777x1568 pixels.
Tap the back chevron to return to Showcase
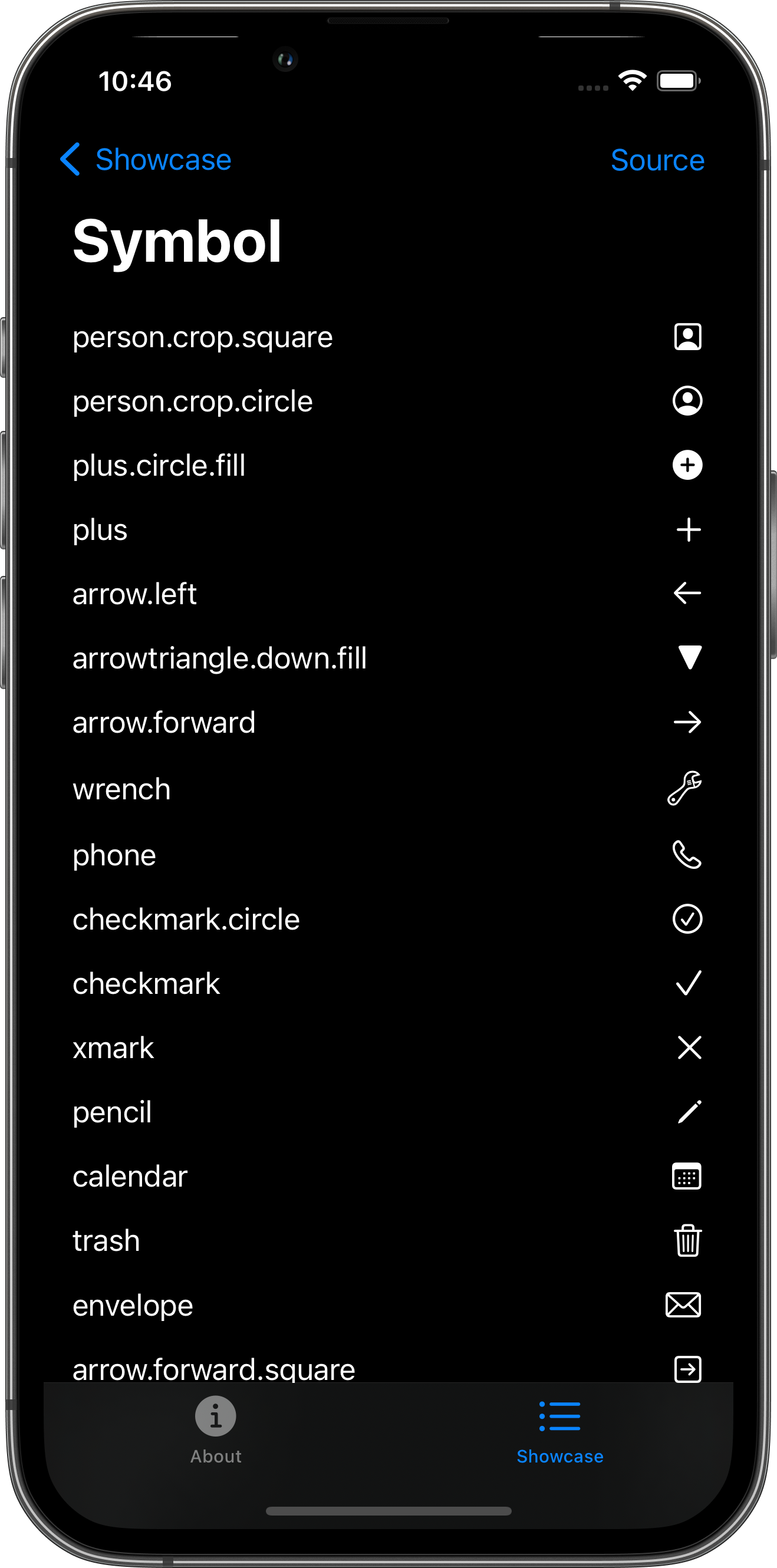(71, 160)
